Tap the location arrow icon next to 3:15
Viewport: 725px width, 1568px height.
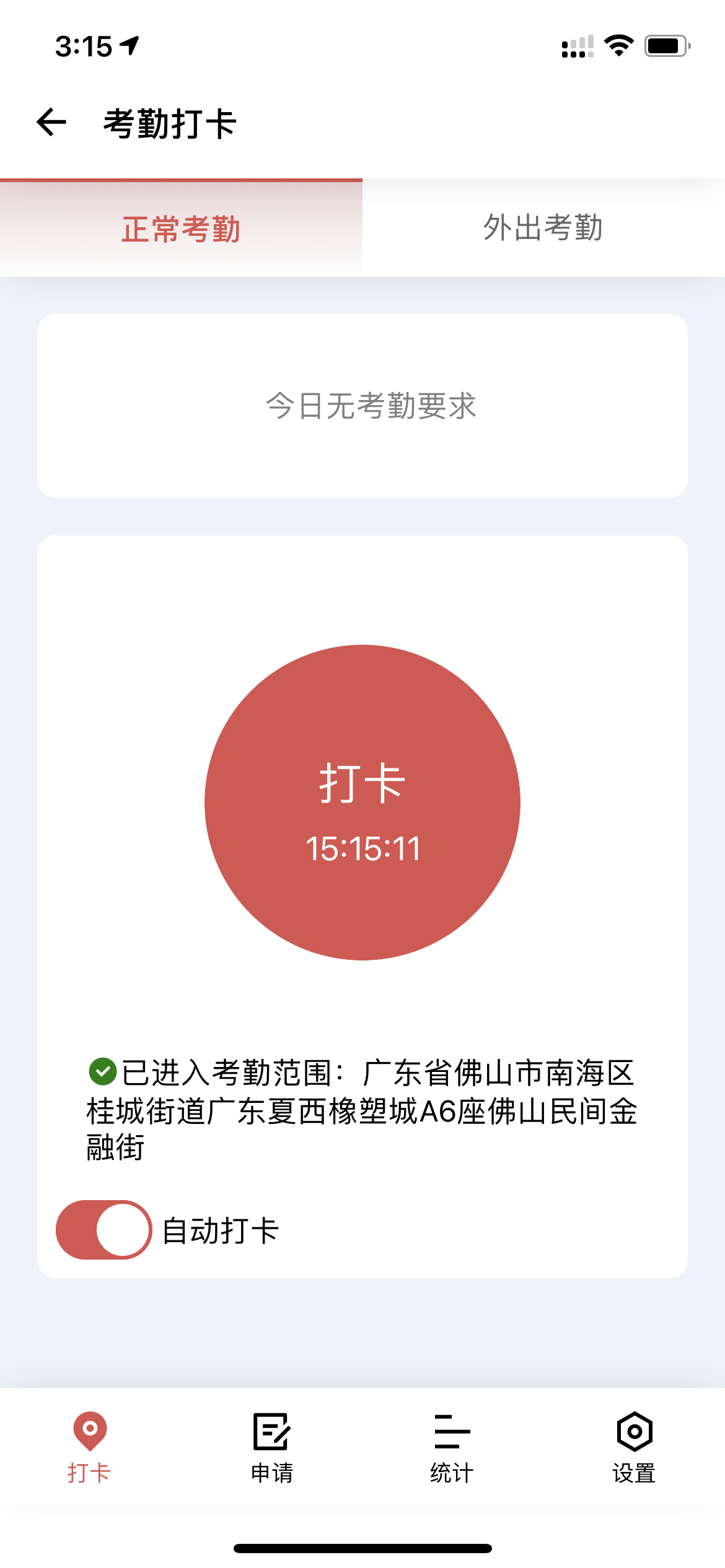pos(128,45)
